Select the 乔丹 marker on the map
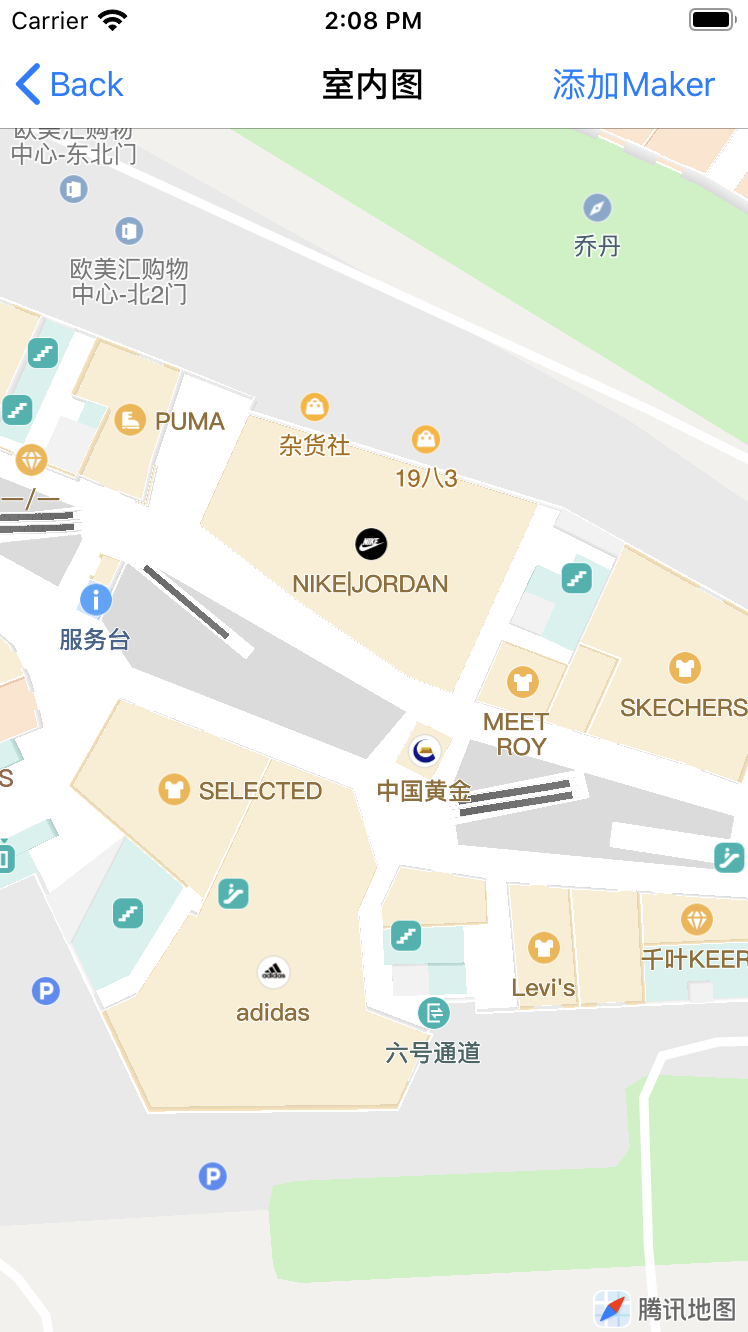The width and height of the screenshot is (748, 1332). (597, 208)
